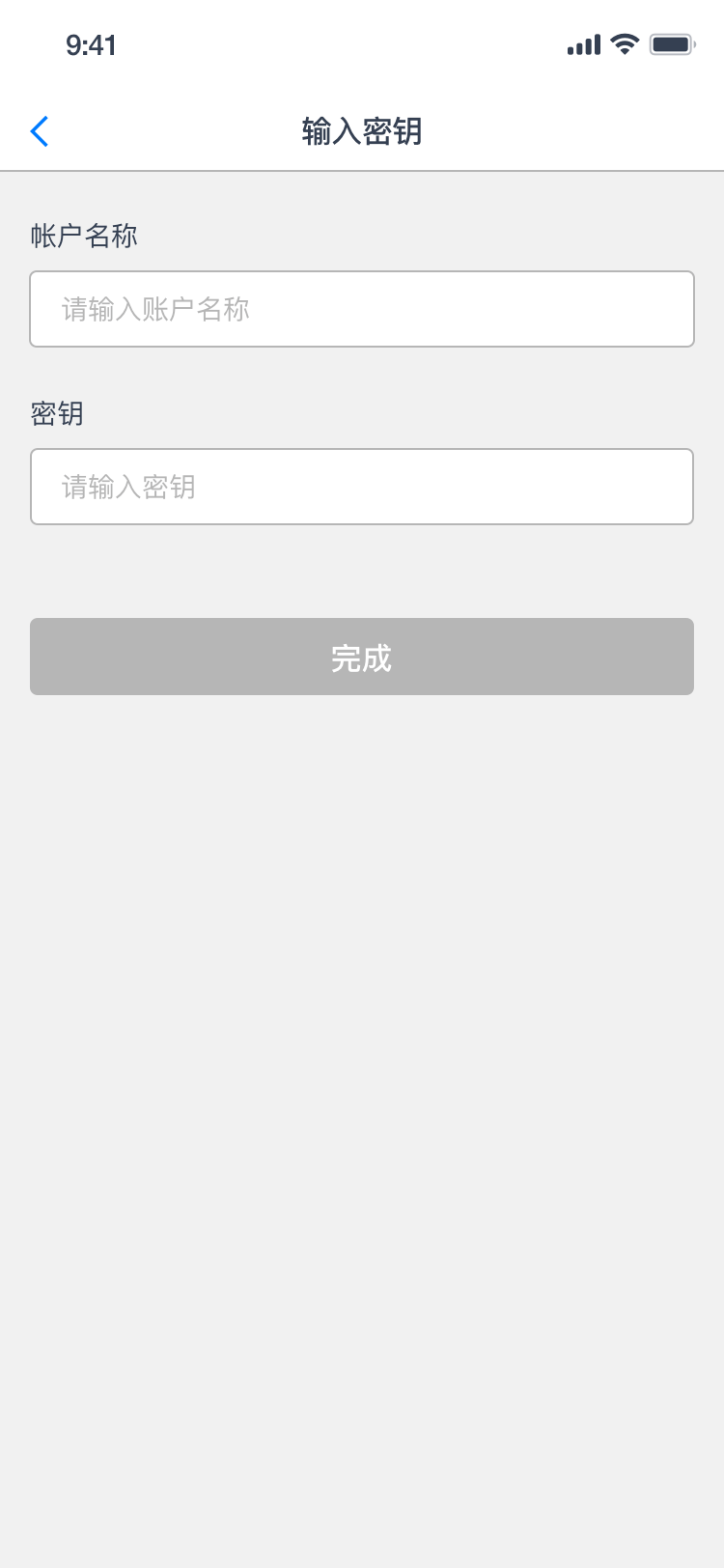Tap inside the 密钥 text box

click(x=362, y=487)
